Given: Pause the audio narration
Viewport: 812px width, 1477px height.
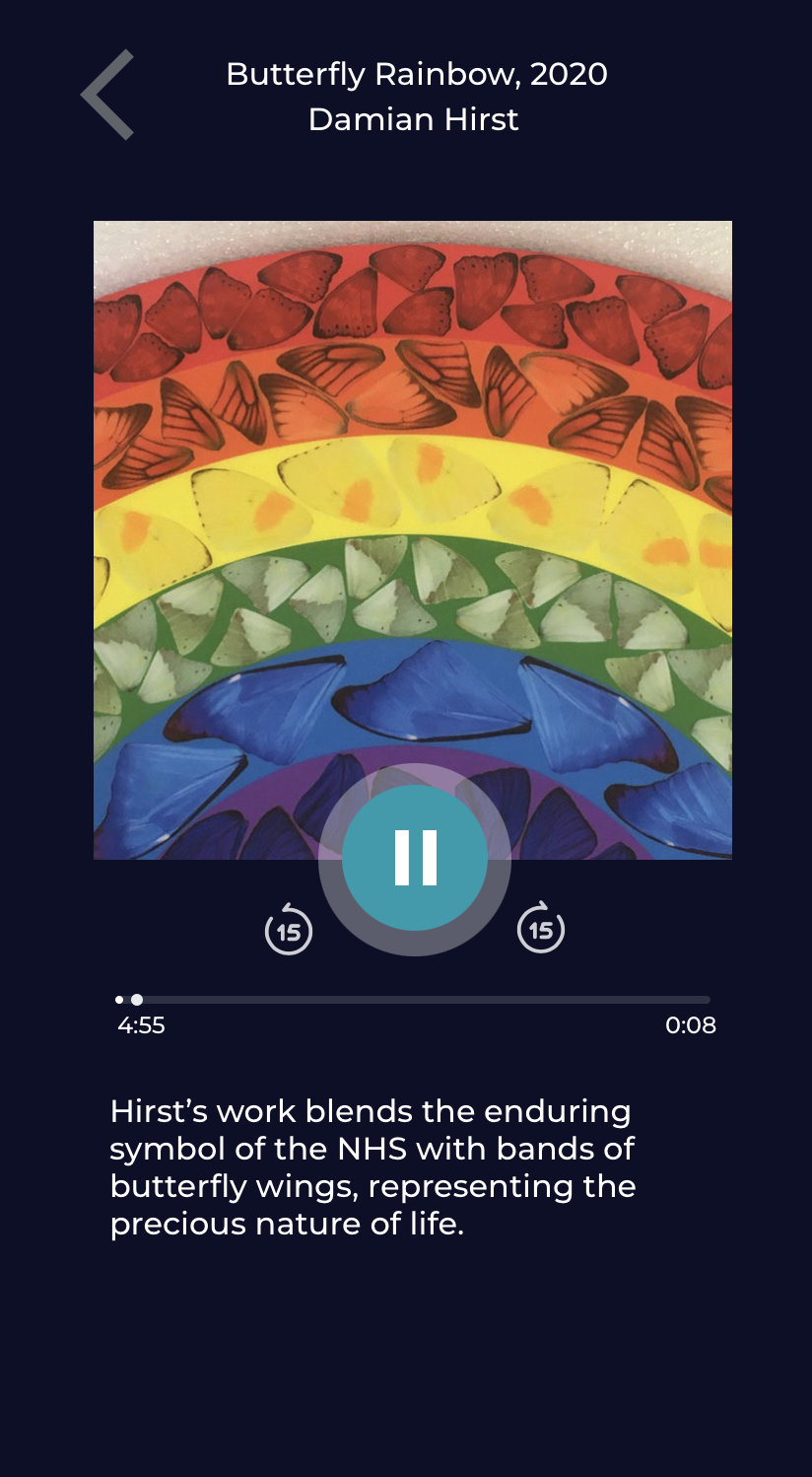Looking at the screenshot, I should pyautogui.click(x=415, y=858).
